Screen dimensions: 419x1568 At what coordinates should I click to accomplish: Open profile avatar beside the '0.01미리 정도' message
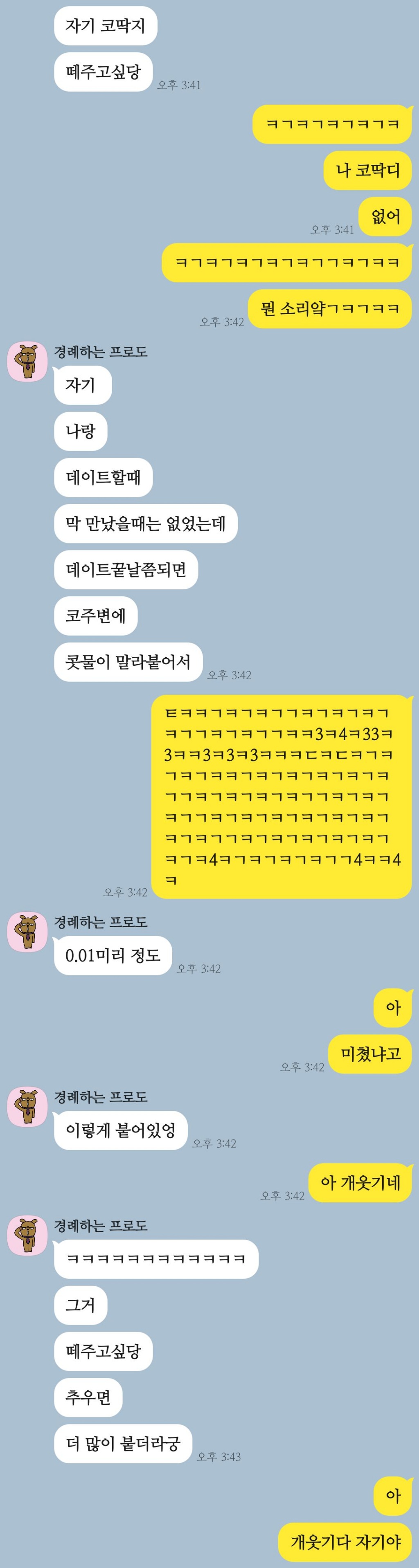point(27,932)
